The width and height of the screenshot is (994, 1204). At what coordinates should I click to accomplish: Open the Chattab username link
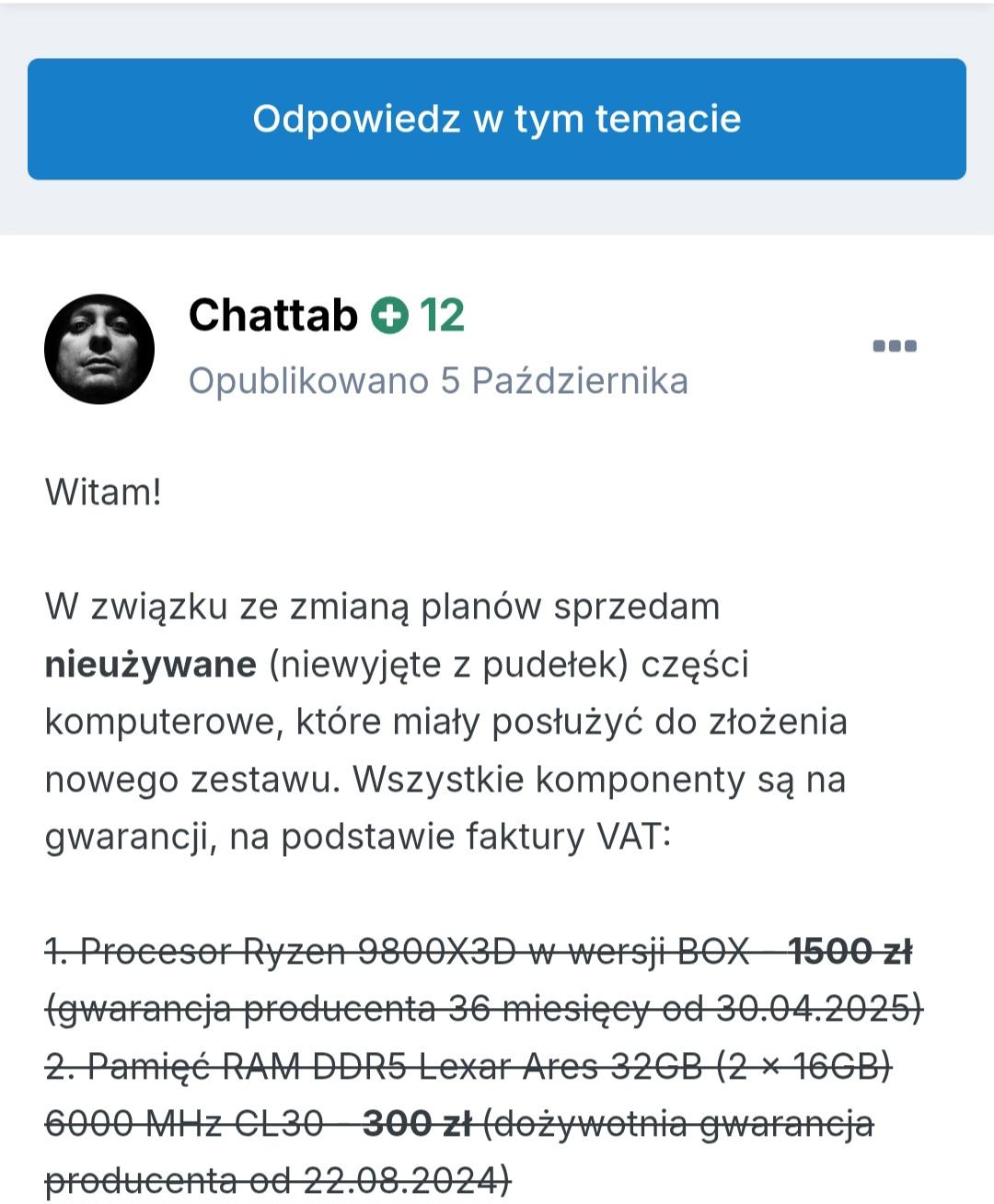[x=272, y=316]
